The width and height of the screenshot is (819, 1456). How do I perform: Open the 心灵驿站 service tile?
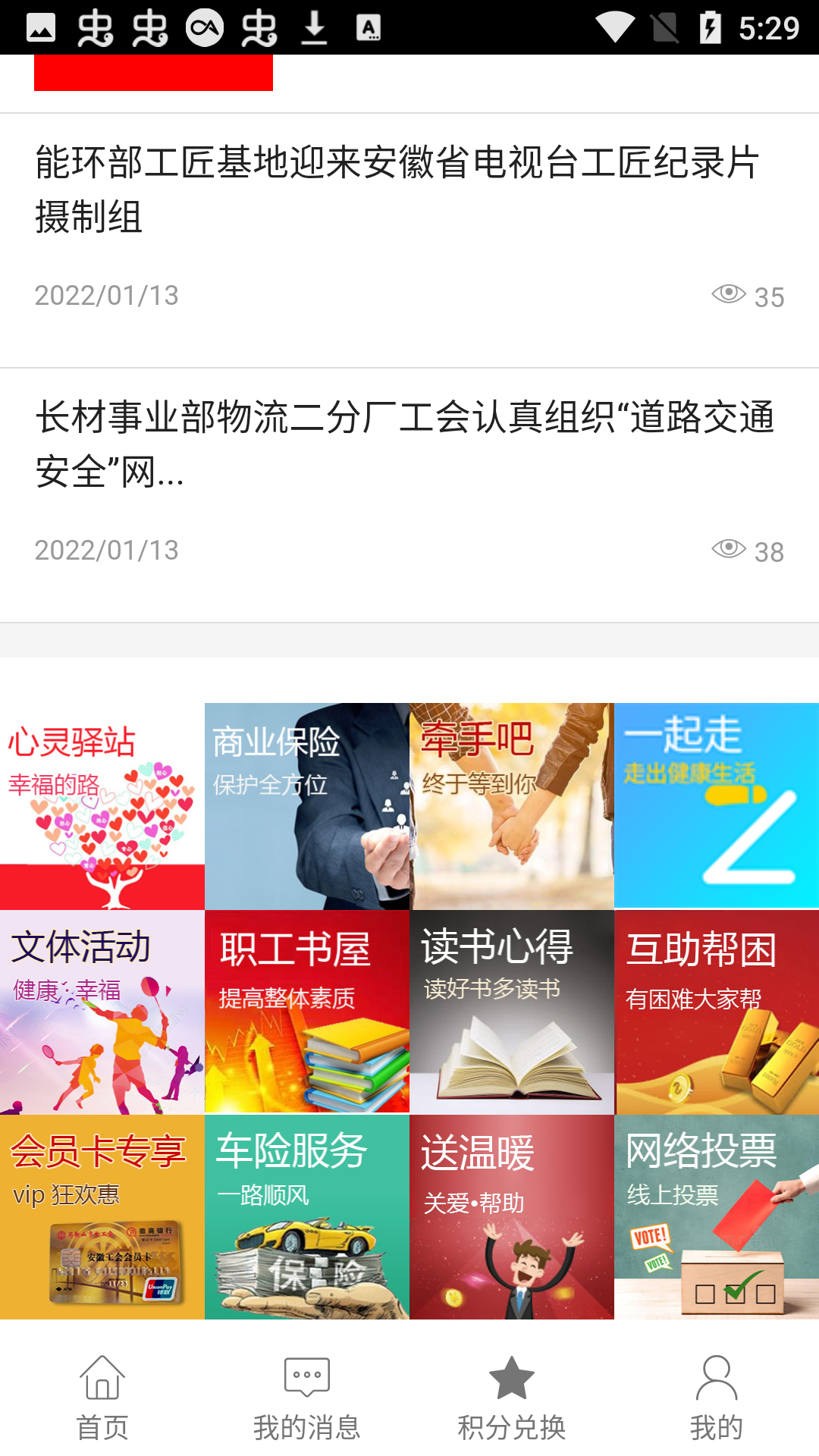coord(102,805)
